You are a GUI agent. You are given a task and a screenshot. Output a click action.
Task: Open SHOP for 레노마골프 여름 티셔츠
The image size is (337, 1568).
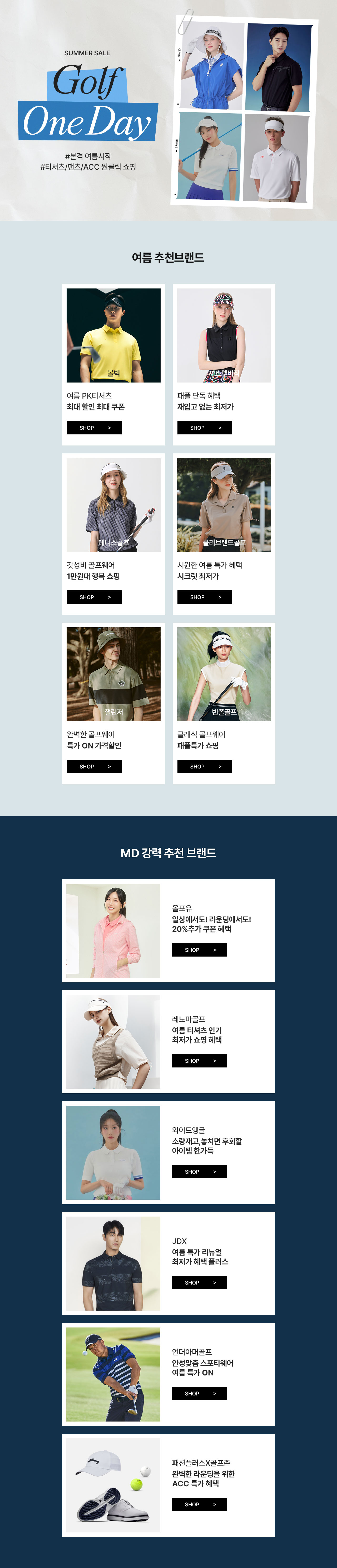(x=199, y=1060)
